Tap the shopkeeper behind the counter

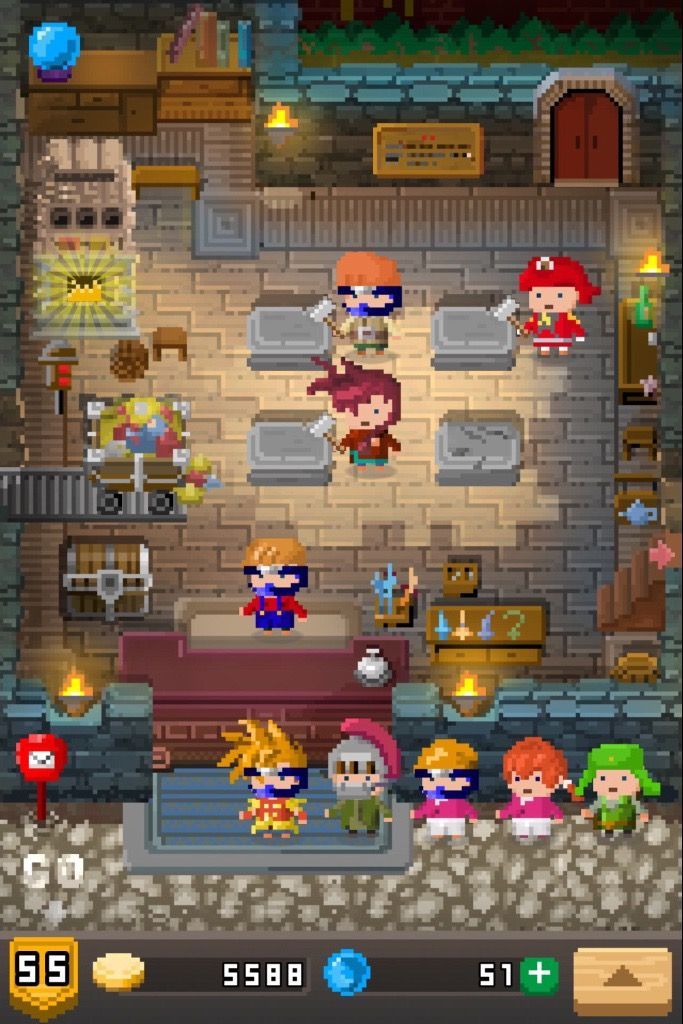point(274,584)
